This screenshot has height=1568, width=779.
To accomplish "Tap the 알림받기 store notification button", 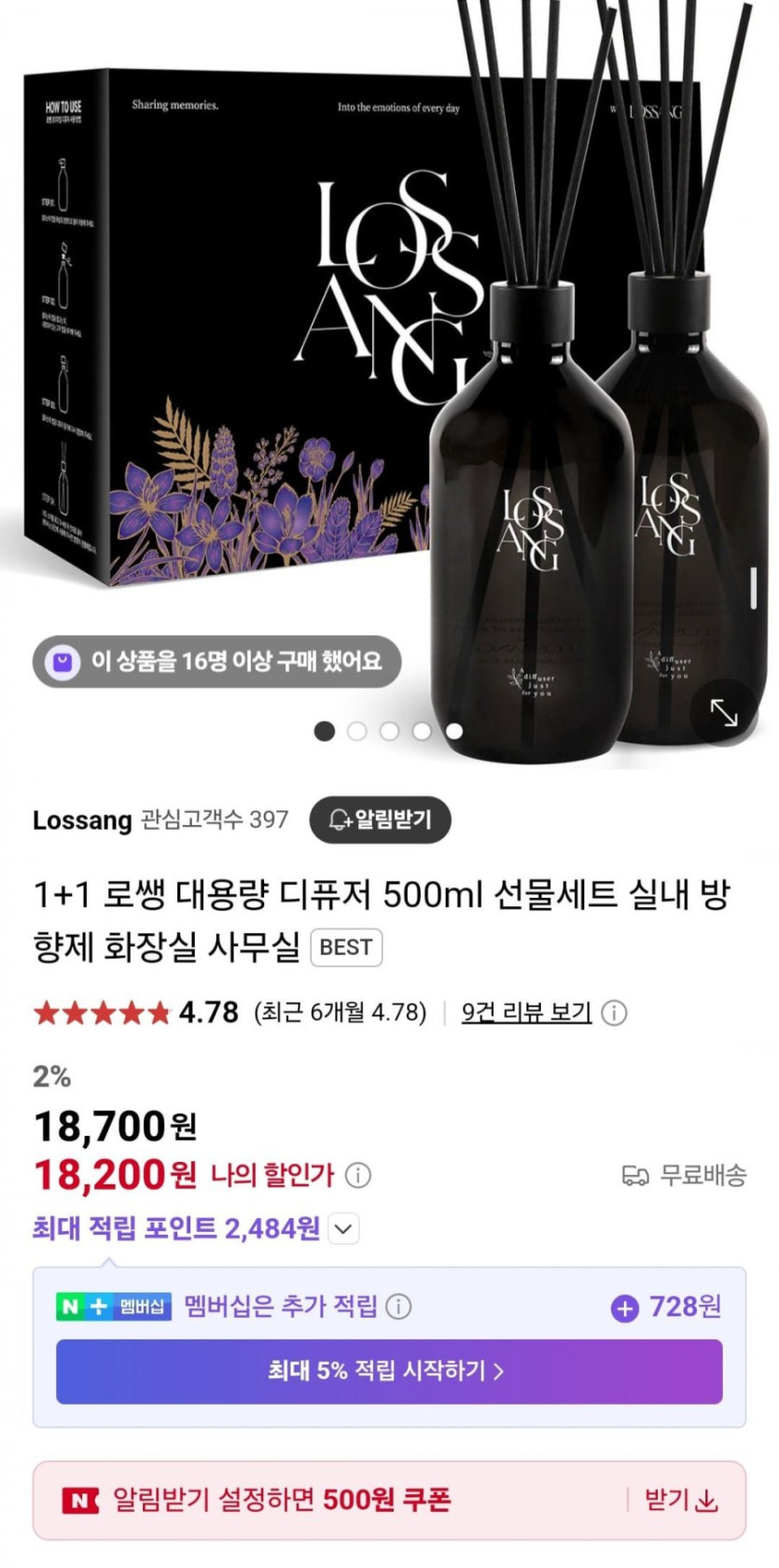I will click(x=381, y=819).
